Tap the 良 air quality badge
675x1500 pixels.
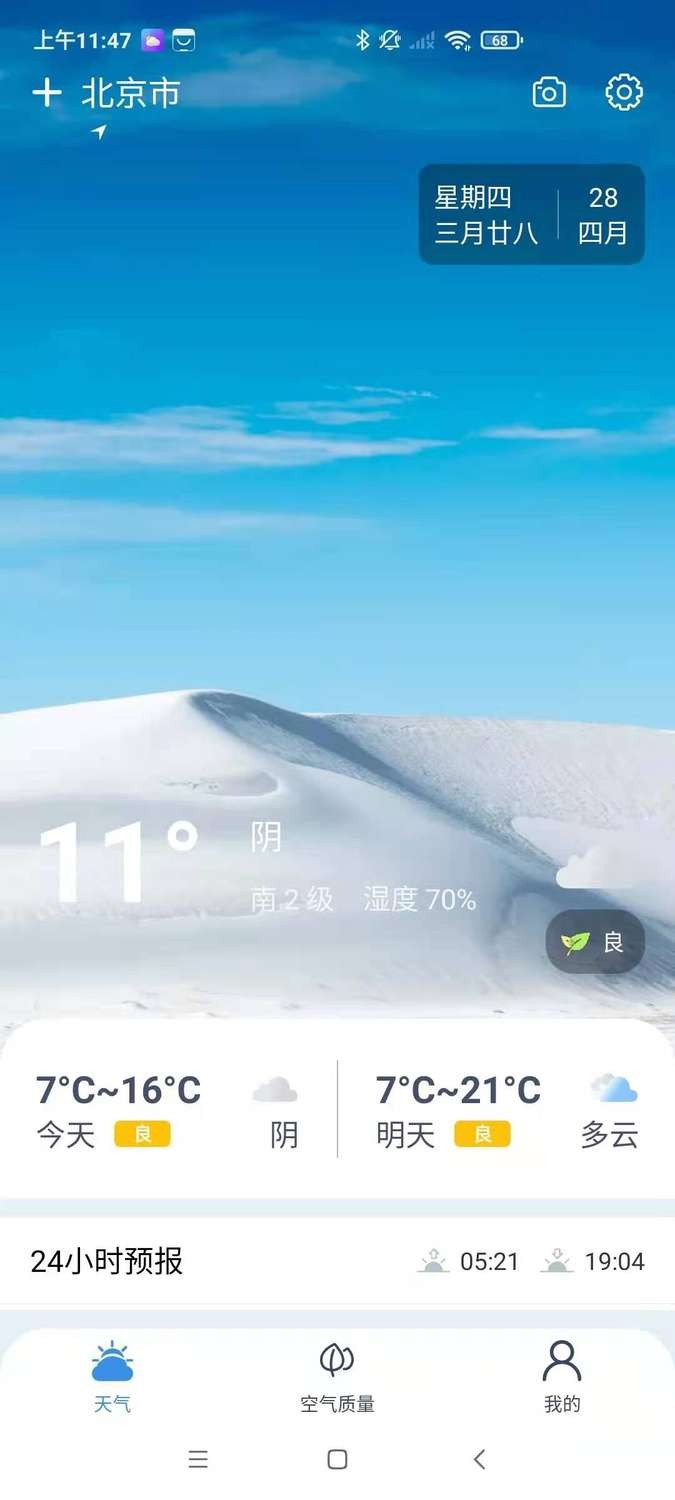click(595, 942)
